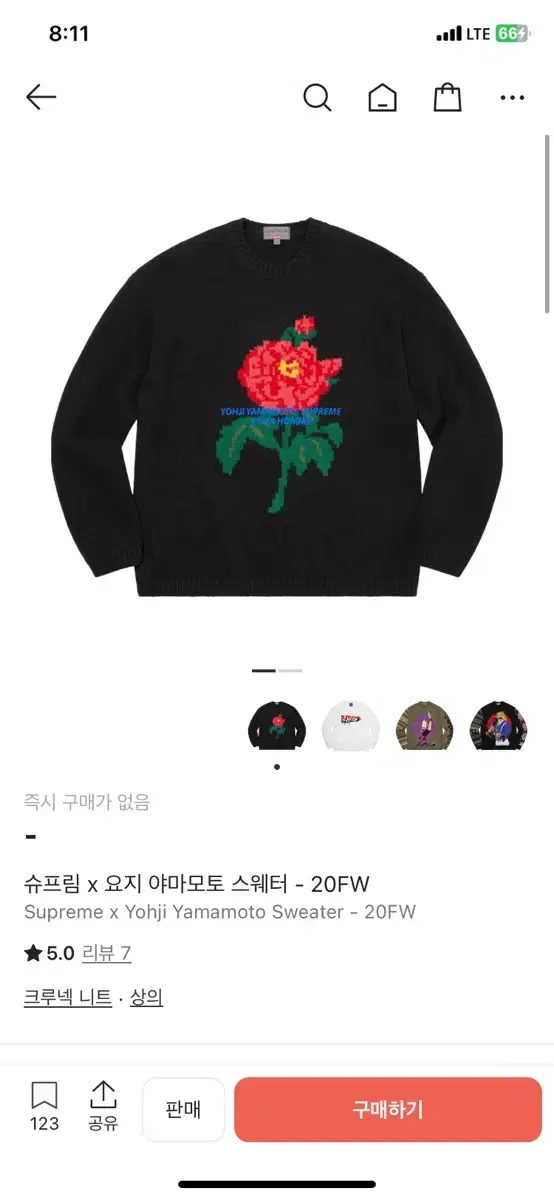This screenshot has height=1200, width=554.
Task: Open the 크루넥 니트 category link
Action: [x=68, y=997]
